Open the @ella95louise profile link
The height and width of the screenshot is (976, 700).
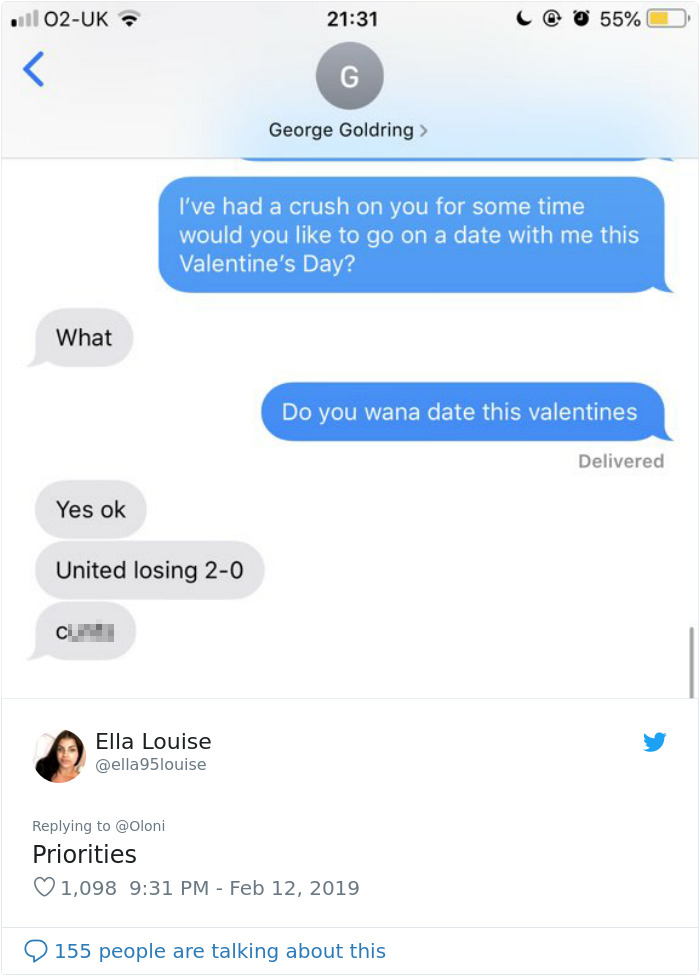(151, 765)
